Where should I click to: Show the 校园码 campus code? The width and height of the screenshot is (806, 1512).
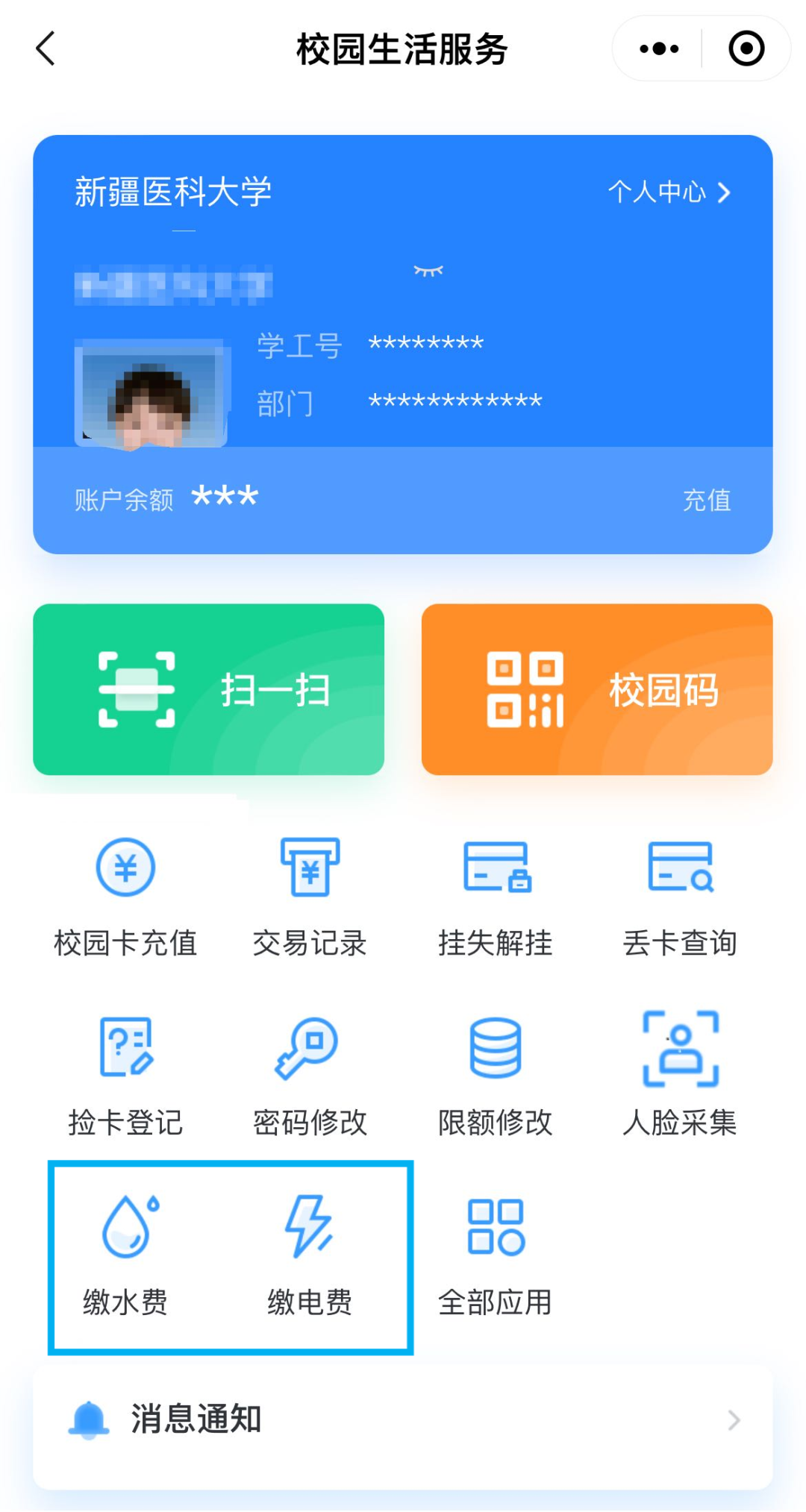point(597,689)
